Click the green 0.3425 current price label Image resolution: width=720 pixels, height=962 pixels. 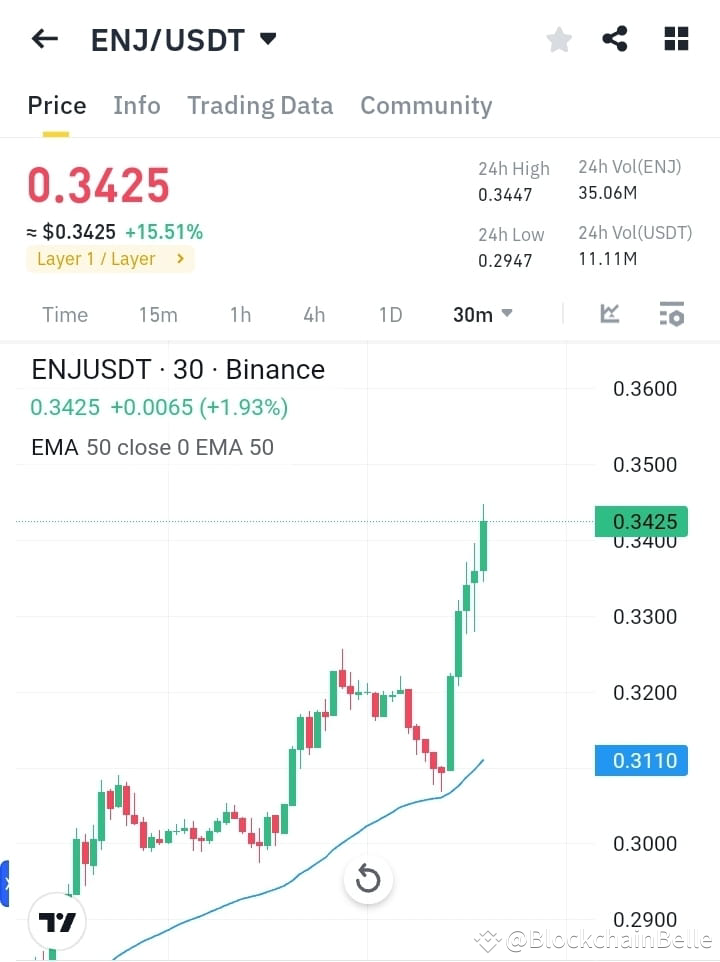point(641,521)
